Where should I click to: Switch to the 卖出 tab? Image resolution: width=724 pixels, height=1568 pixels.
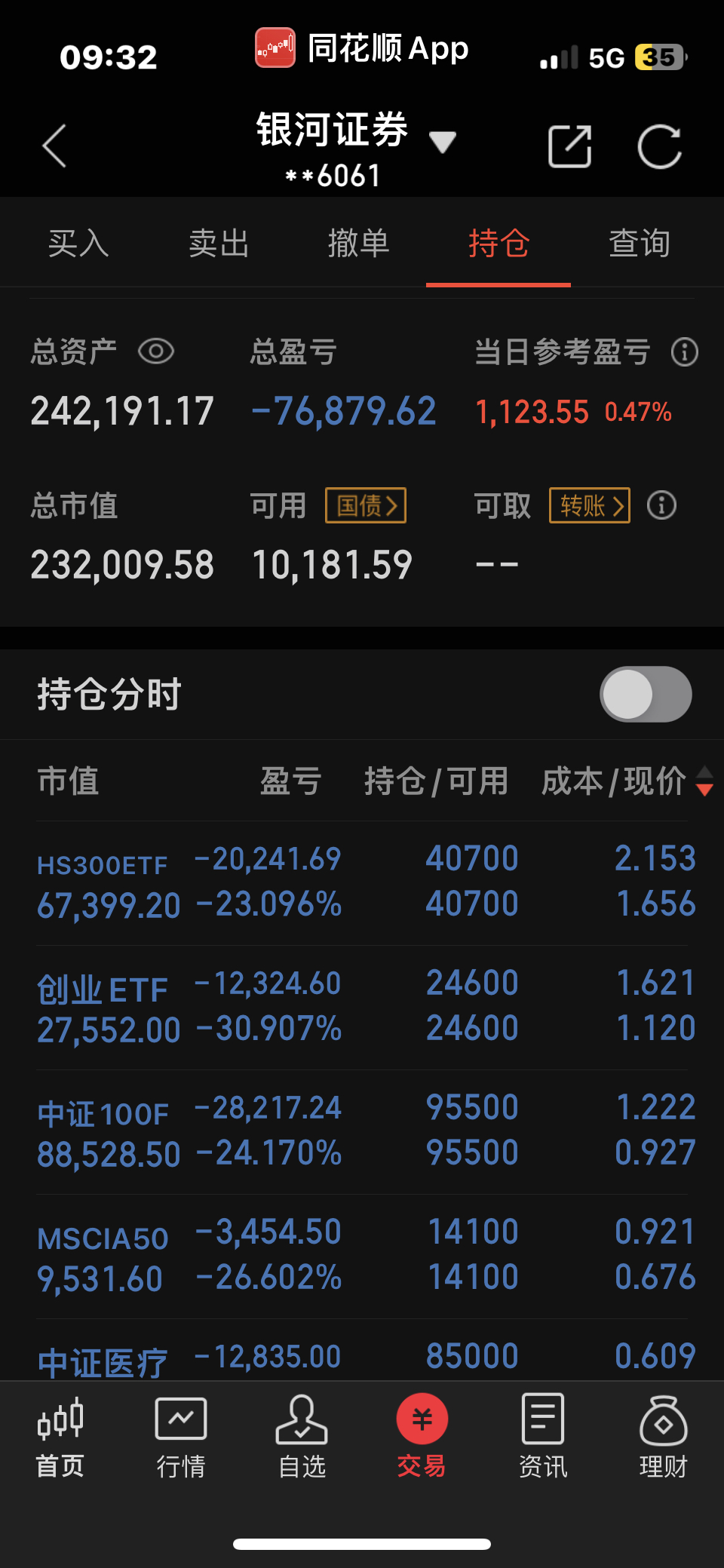[219, 244]
